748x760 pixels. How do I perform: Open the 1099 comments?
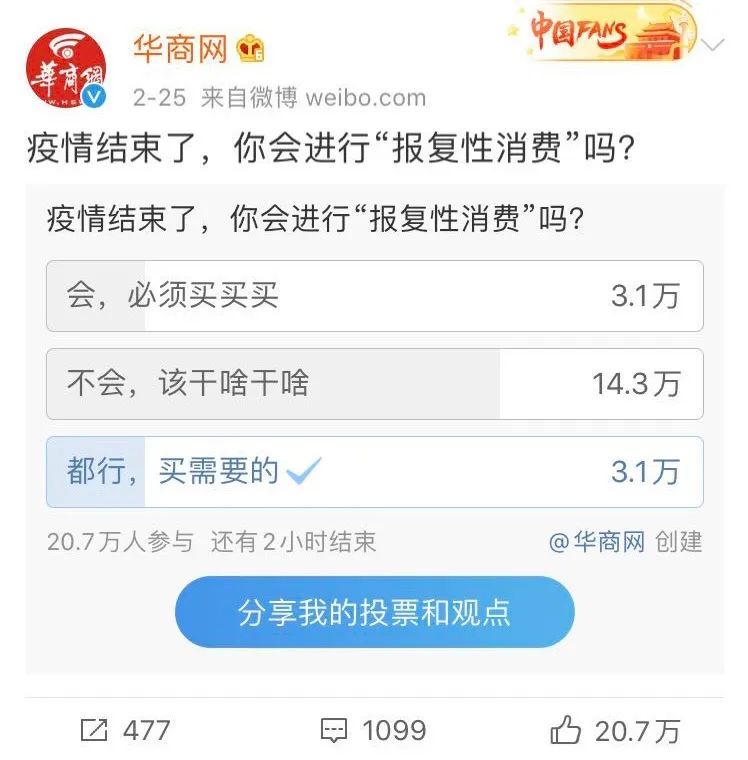coord(374,731)
